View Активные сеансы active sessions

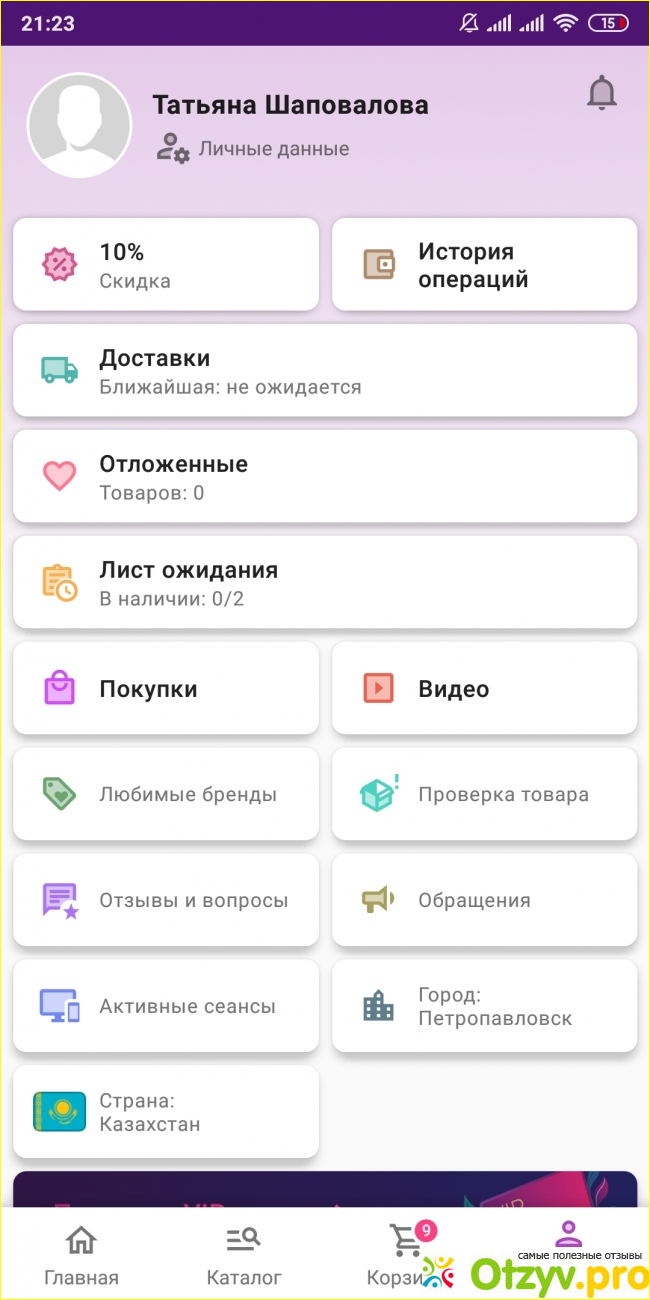pyautogui.click(x=166, y=1007)
